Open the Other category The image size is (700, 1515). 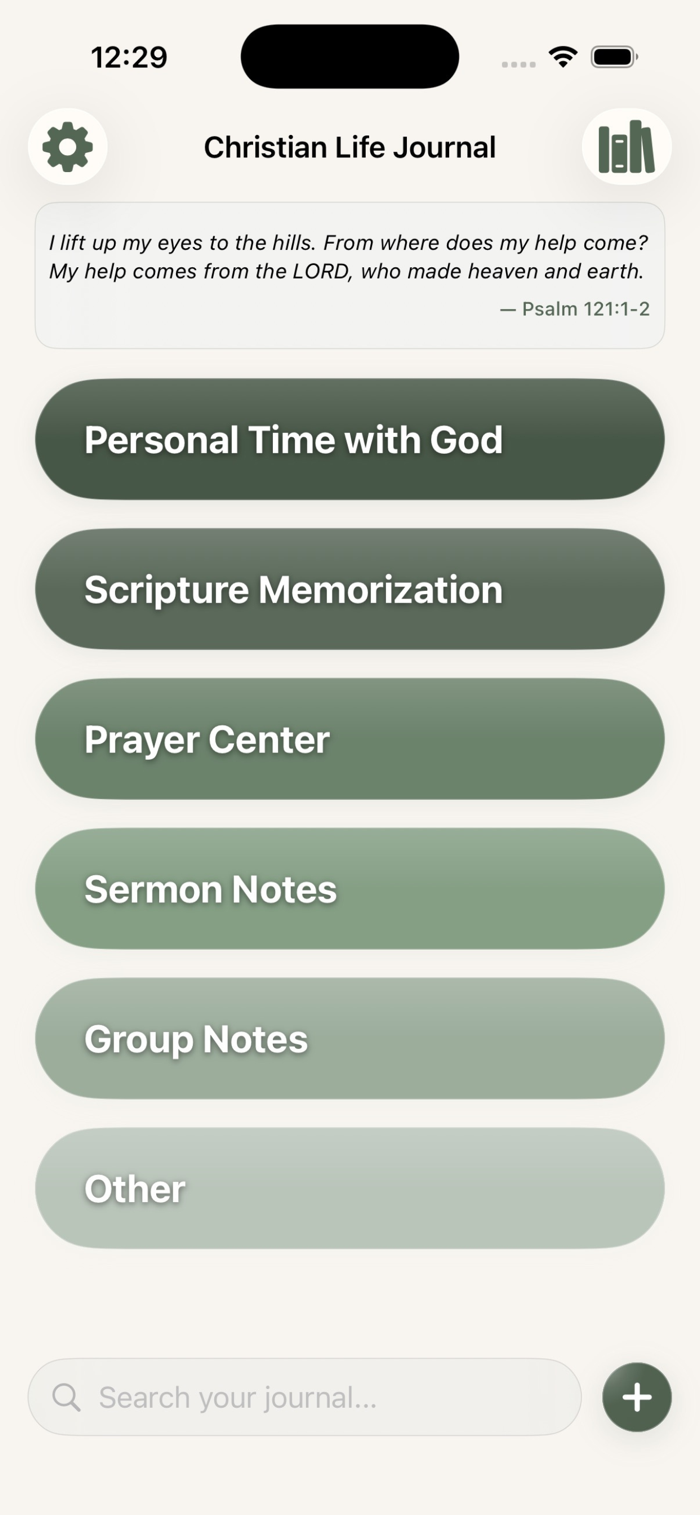tap(350, 1189)
